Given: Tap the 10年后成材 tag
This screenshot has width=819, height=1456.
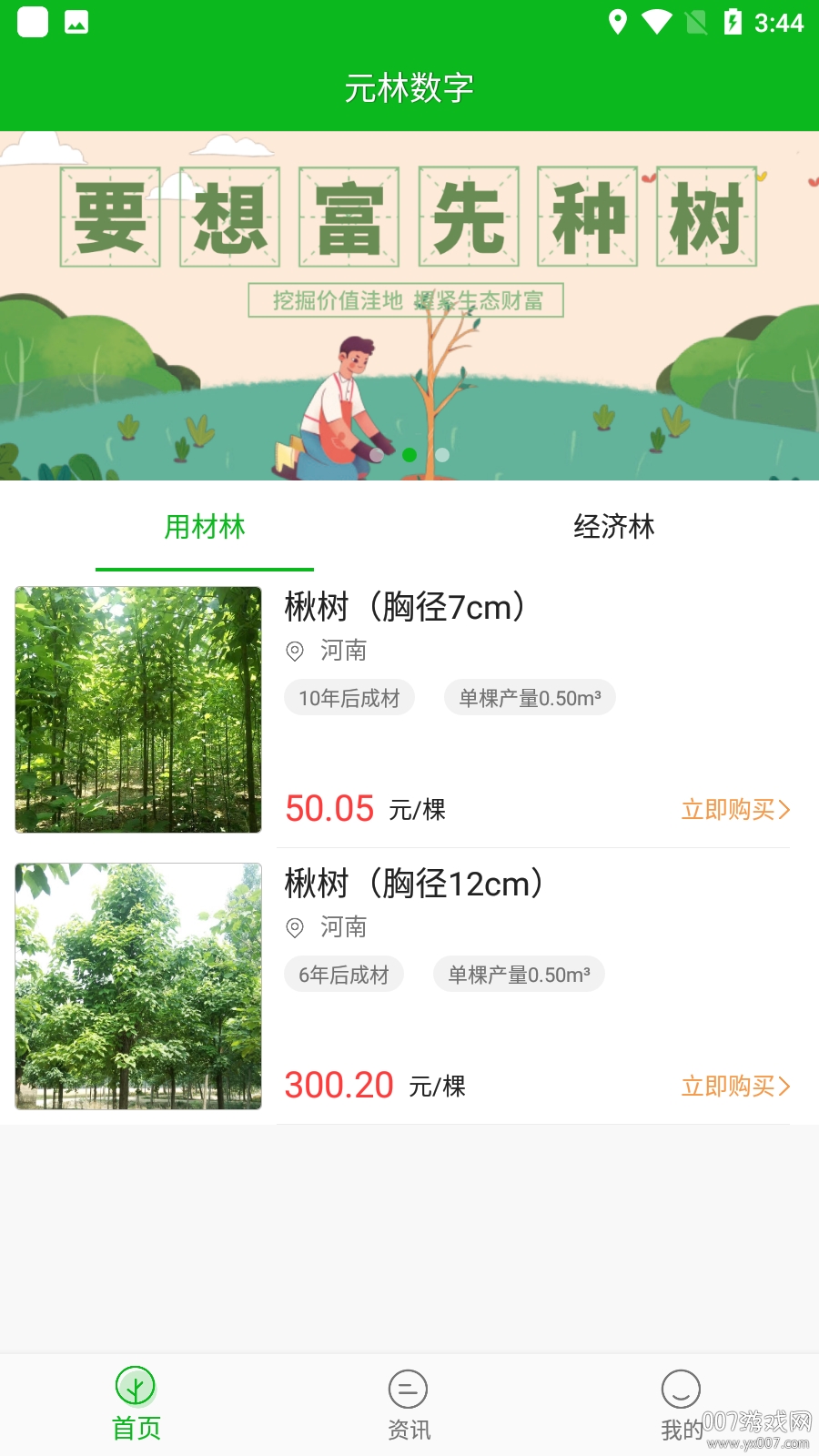Looking at the screenshot, I should tap(349, 697).
